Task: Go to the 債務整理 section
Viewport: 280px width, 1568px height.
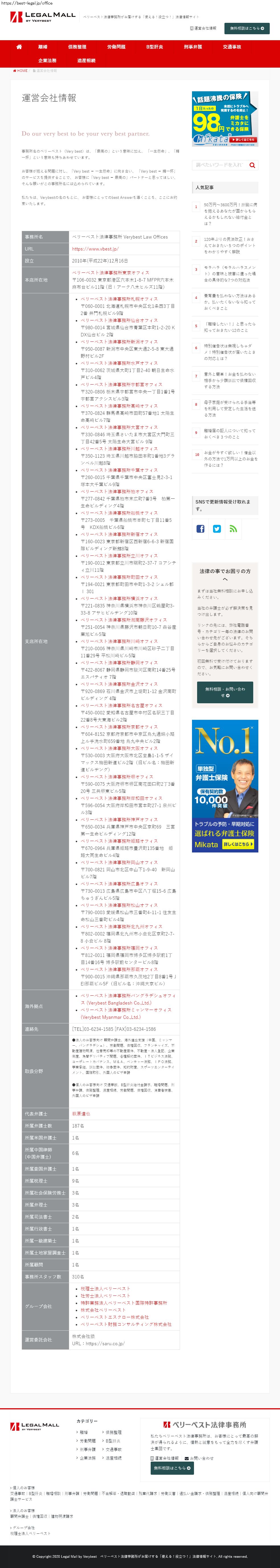Action: coord(77,47)
